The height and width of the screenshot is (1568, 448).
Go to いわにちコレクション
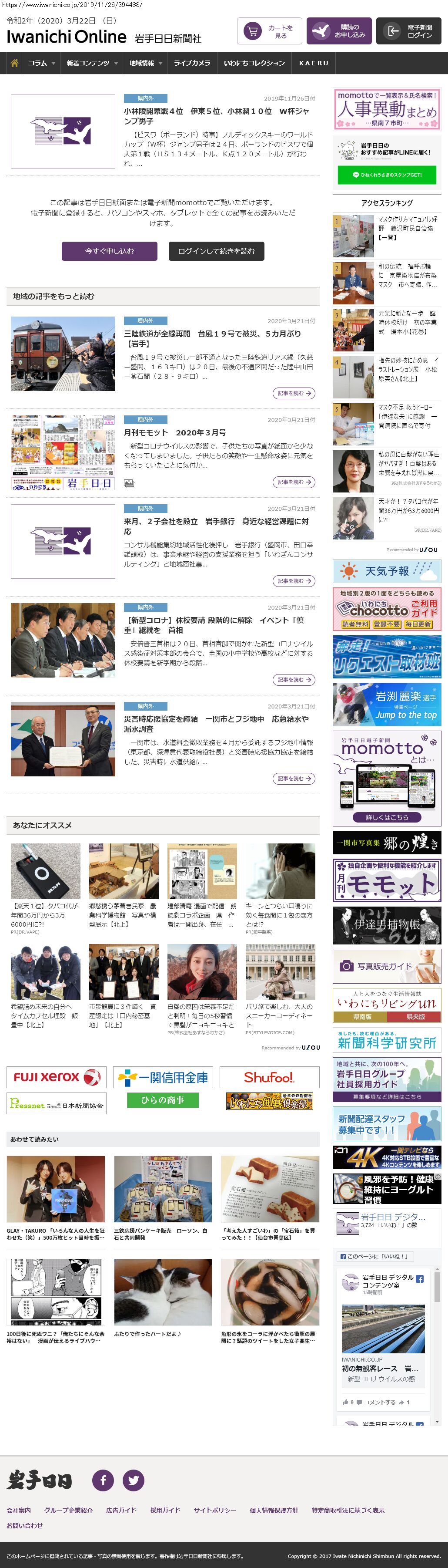pyautogui.click(x=254, y=63)
